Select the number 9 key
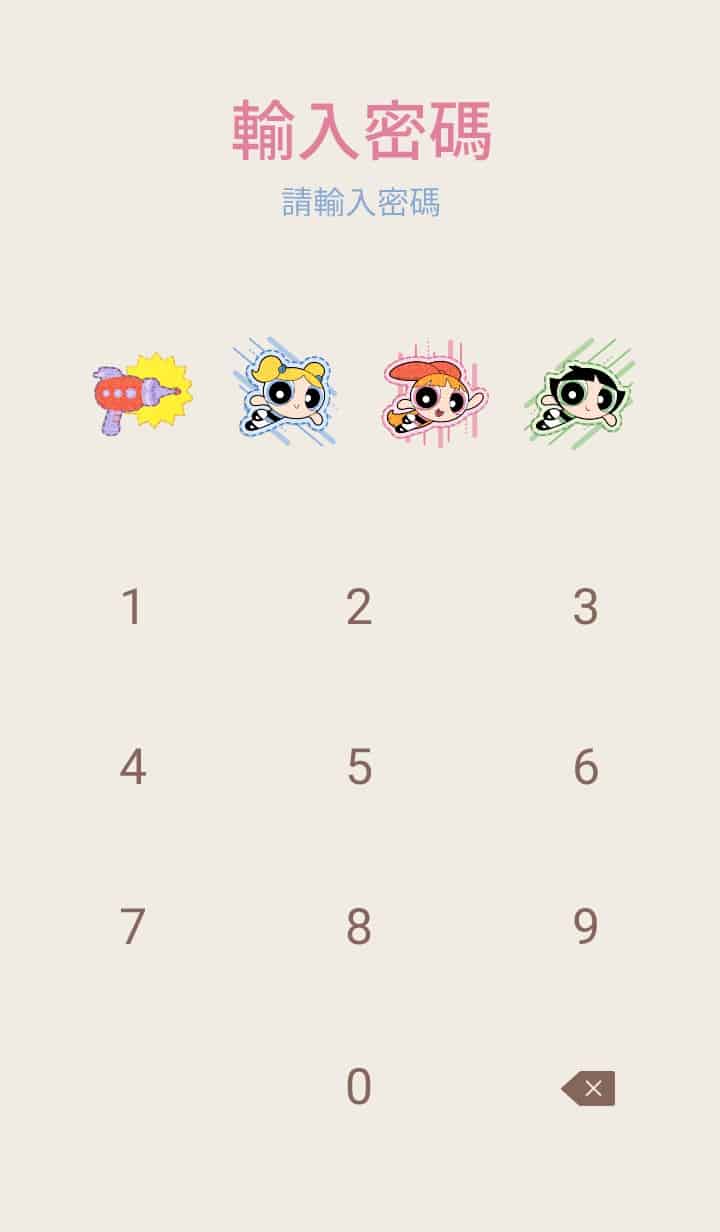 [x=585, y=927]
